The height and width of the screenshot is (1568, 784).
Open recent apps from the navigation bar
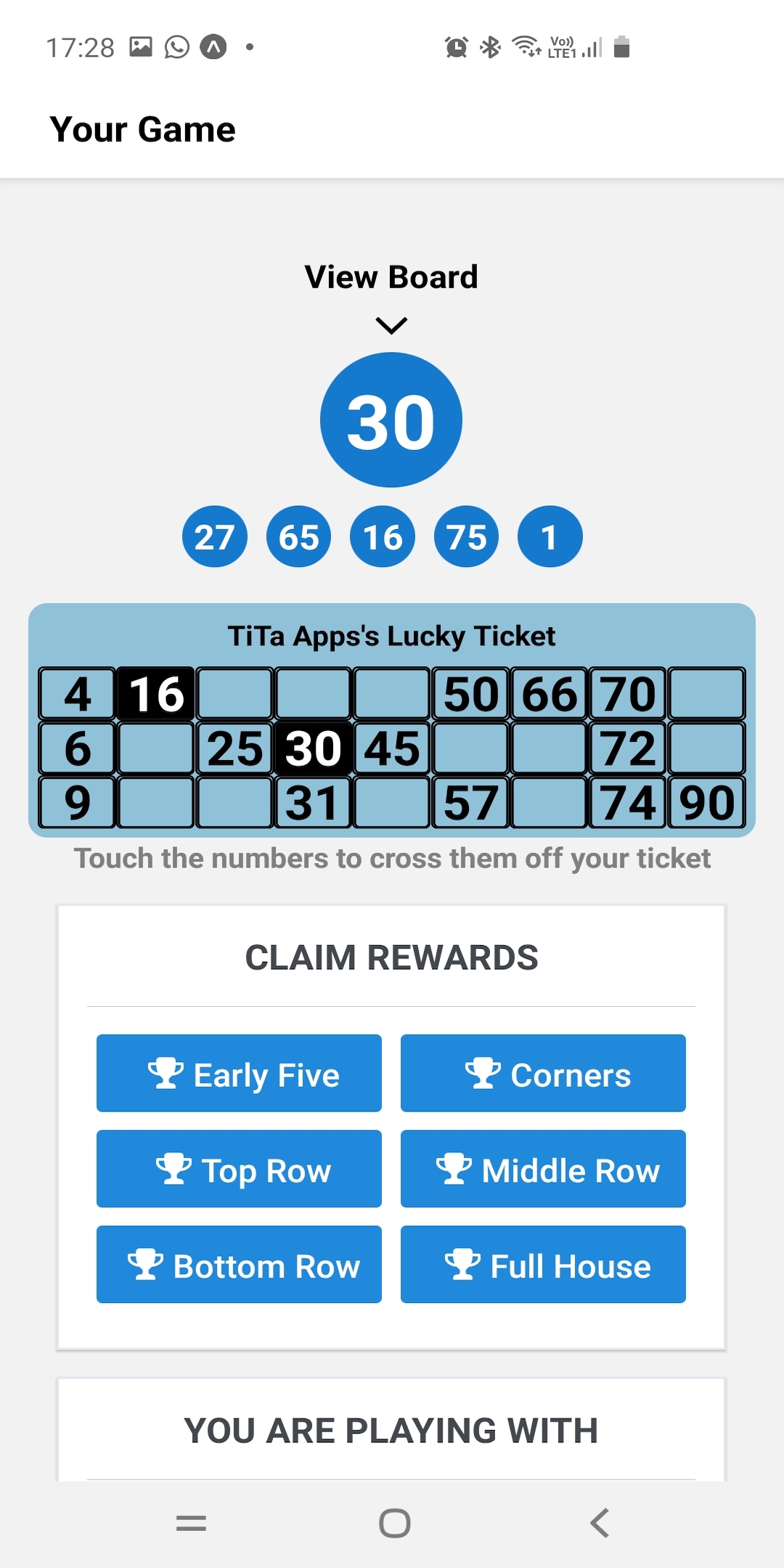click(191, 1523)
